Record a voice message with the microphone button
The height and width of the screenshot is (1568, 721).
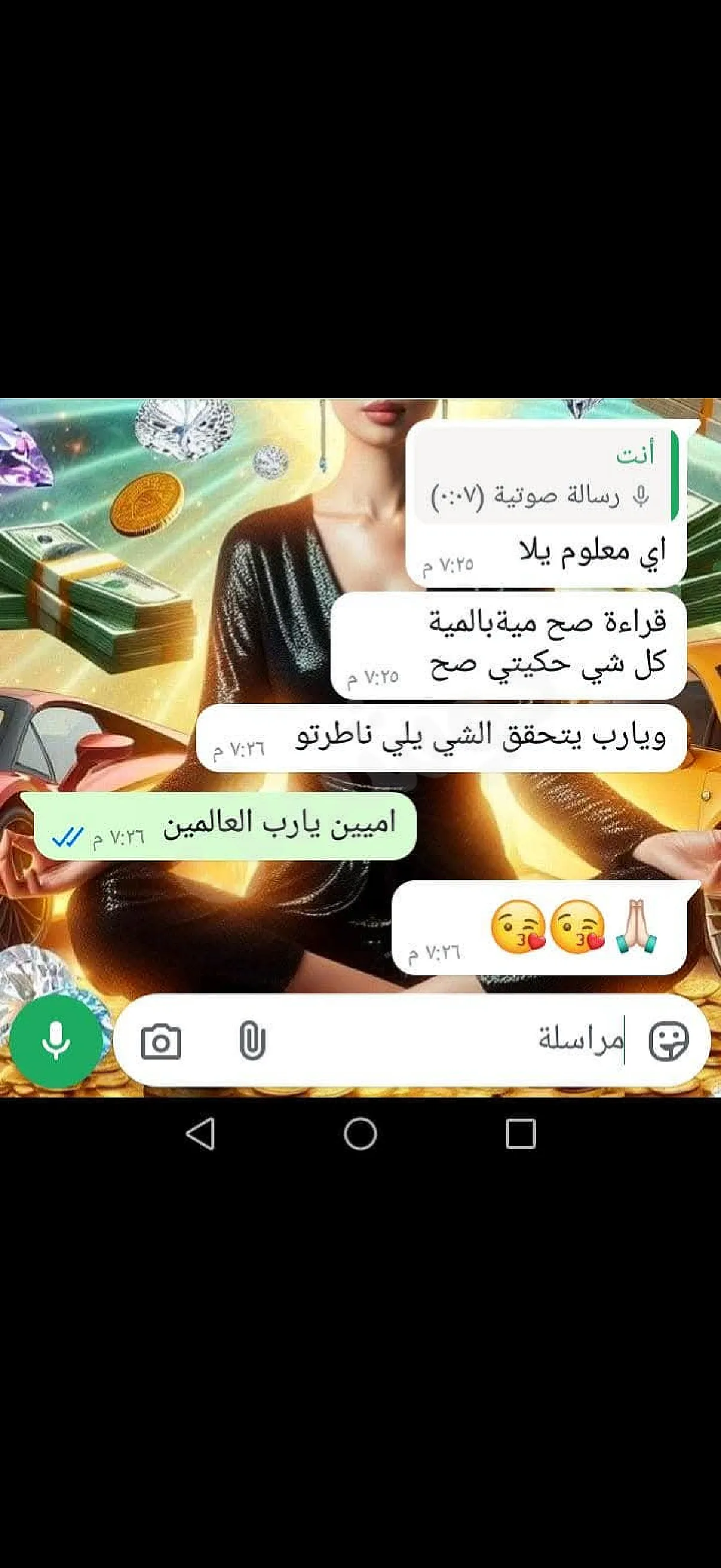tap(56, 1042)
